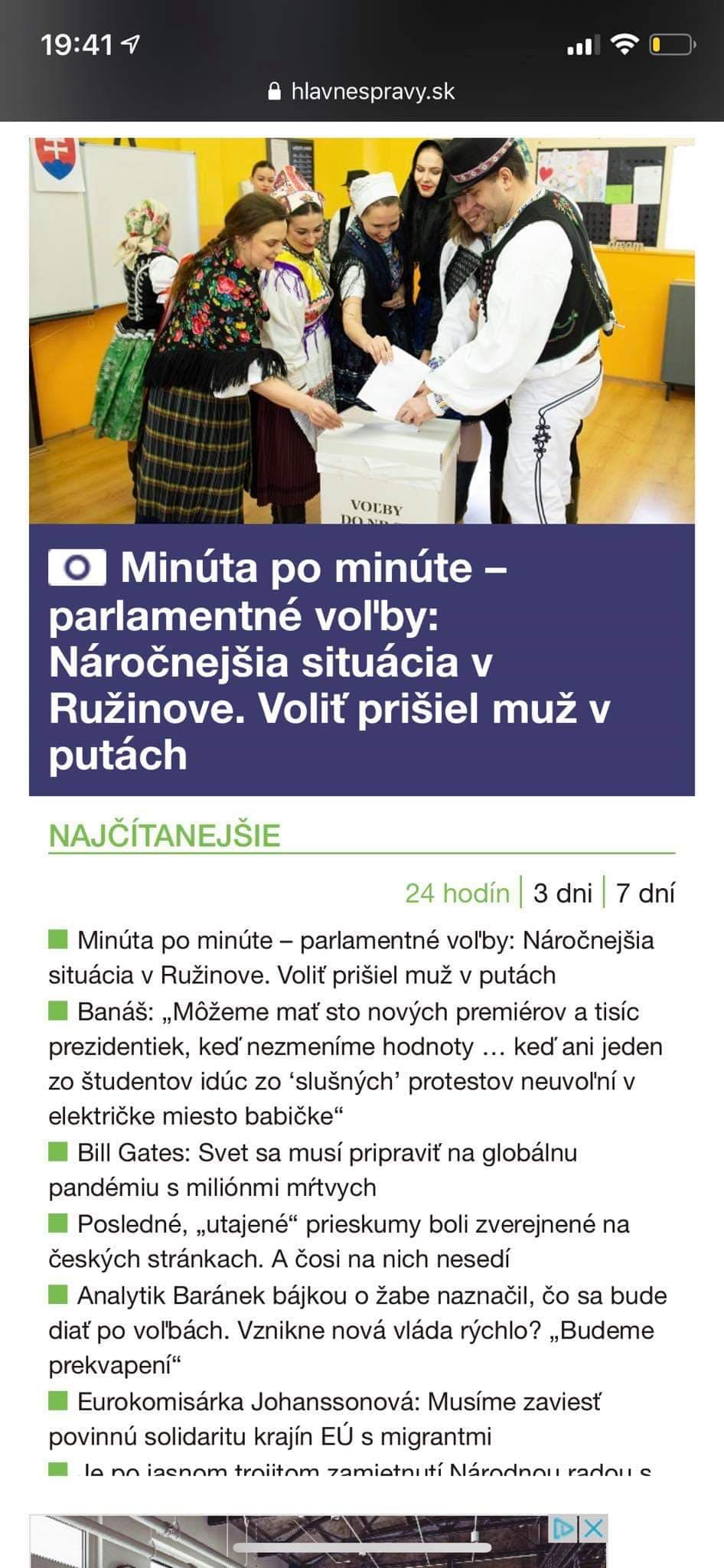Open the Minúta po minúte headline in blue banner
The width and height of the screenshot is (724, 1568).
tap(329, 661)
